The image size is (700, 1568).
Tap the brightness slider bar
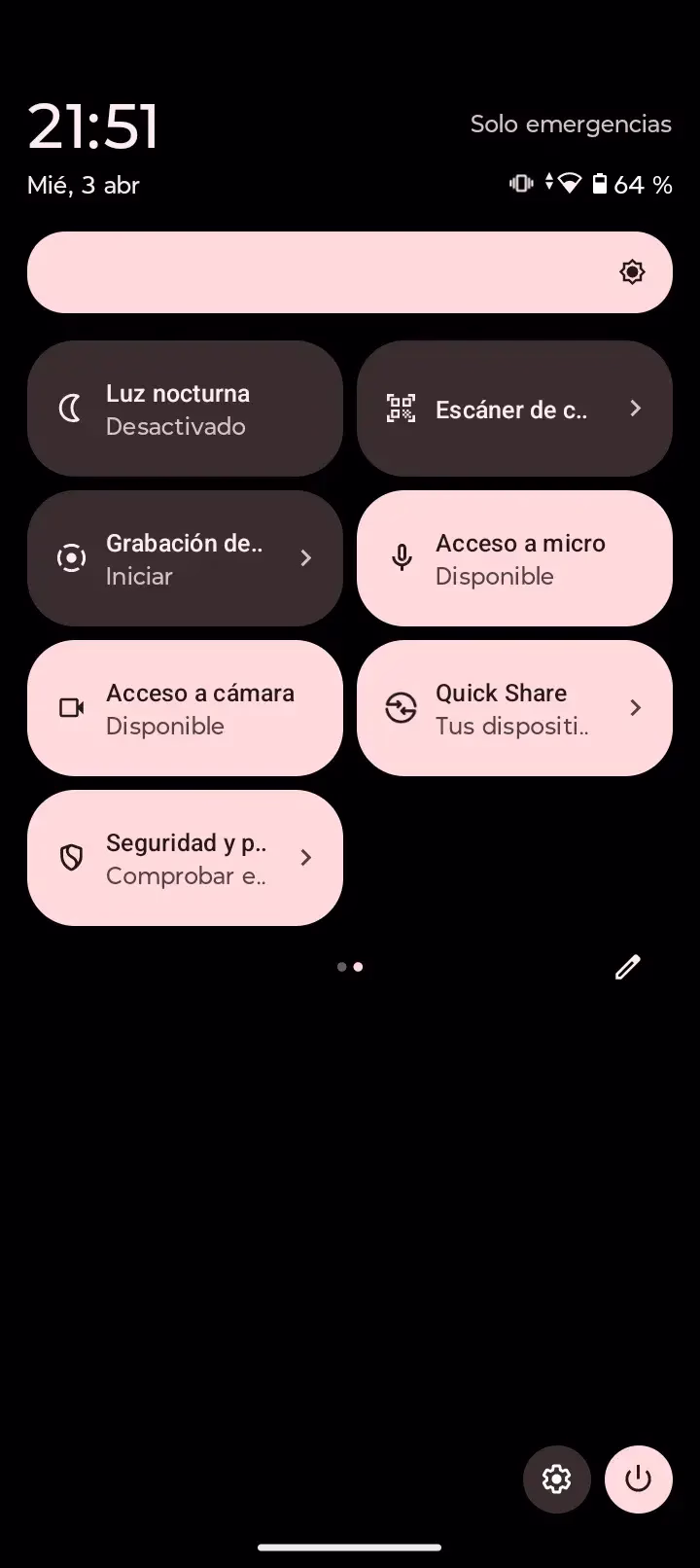tap(350, 272)
